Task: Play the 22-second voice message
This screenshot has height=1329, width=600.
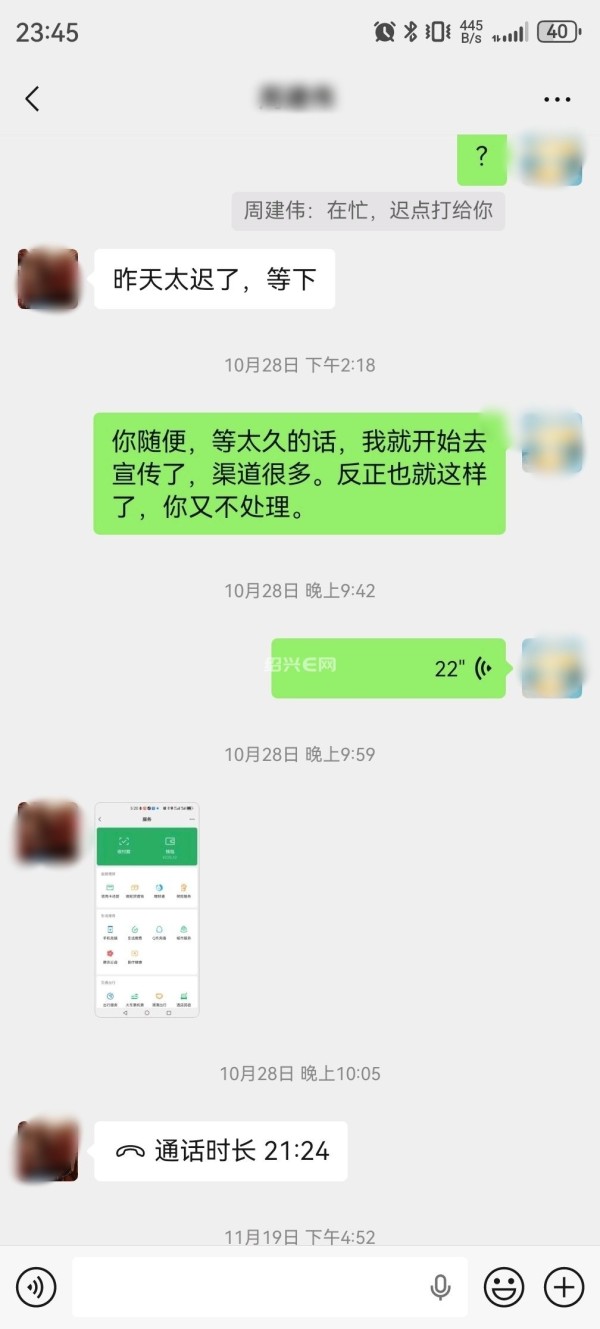Action: (x=388, y=668)
